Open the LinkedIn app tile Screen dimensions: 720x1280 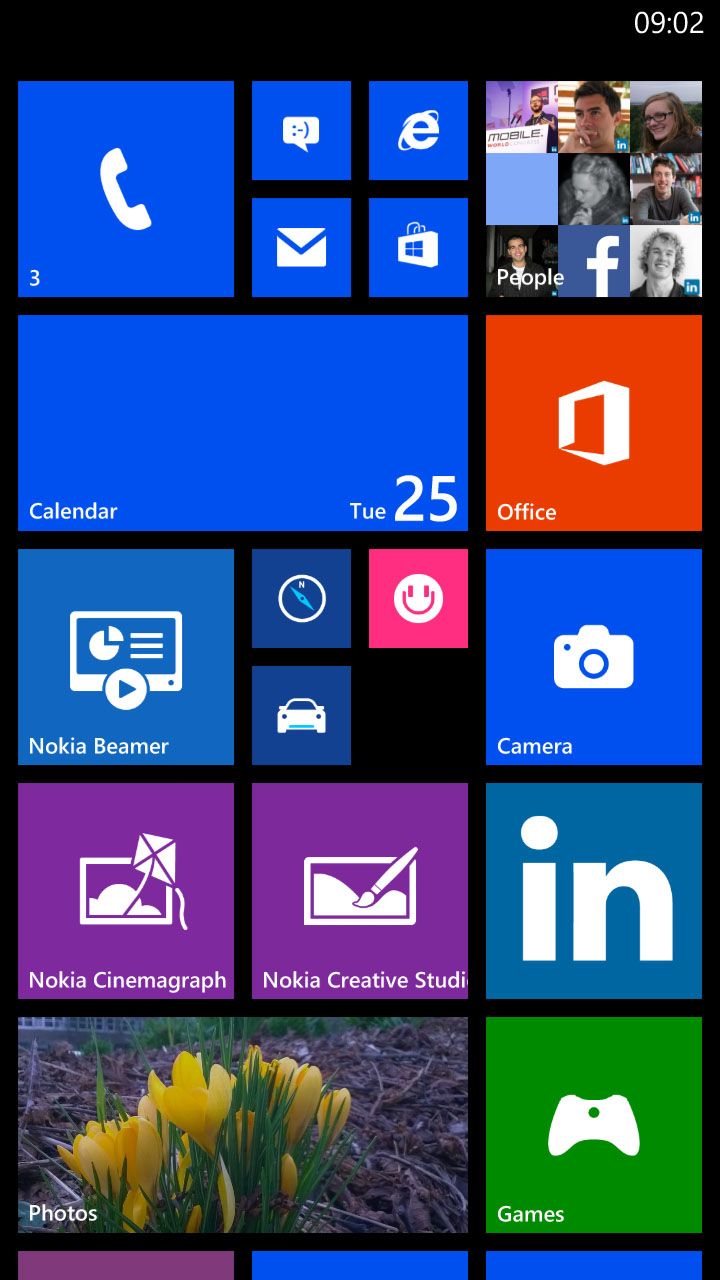coord(593,890)
